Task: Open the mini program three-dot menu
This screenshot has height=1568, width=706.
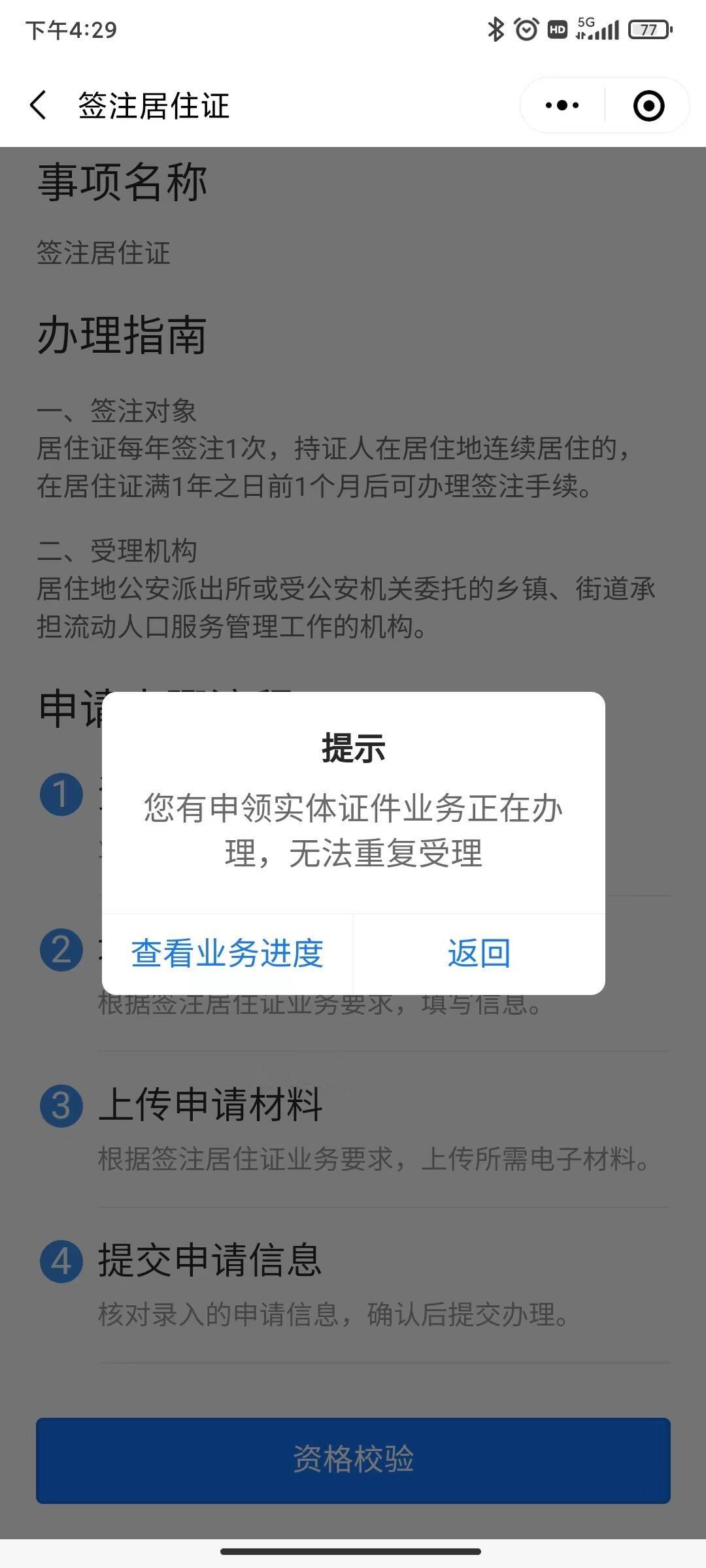Action: (562, 105)
